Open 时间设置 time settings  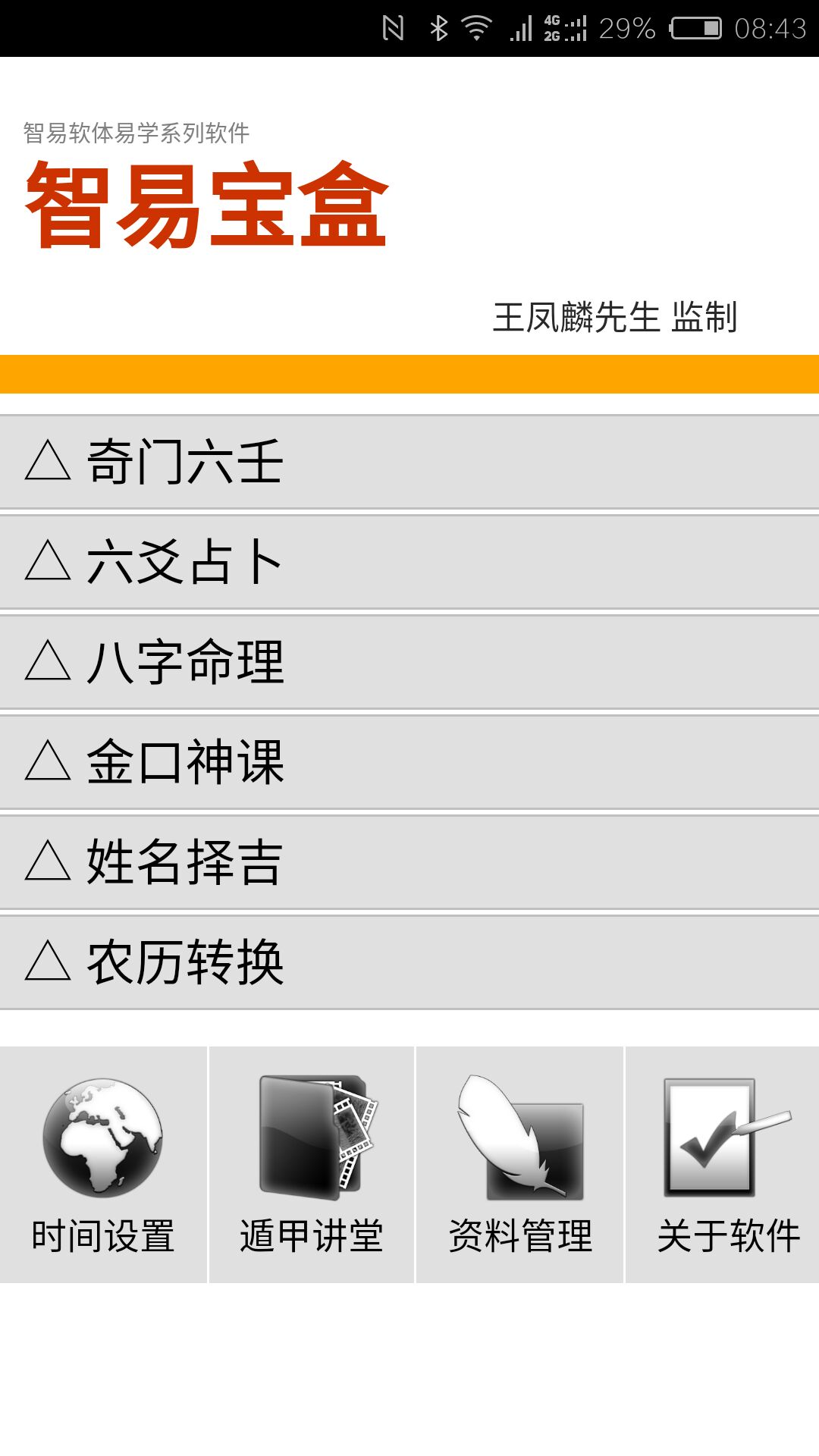point(103,1165)
